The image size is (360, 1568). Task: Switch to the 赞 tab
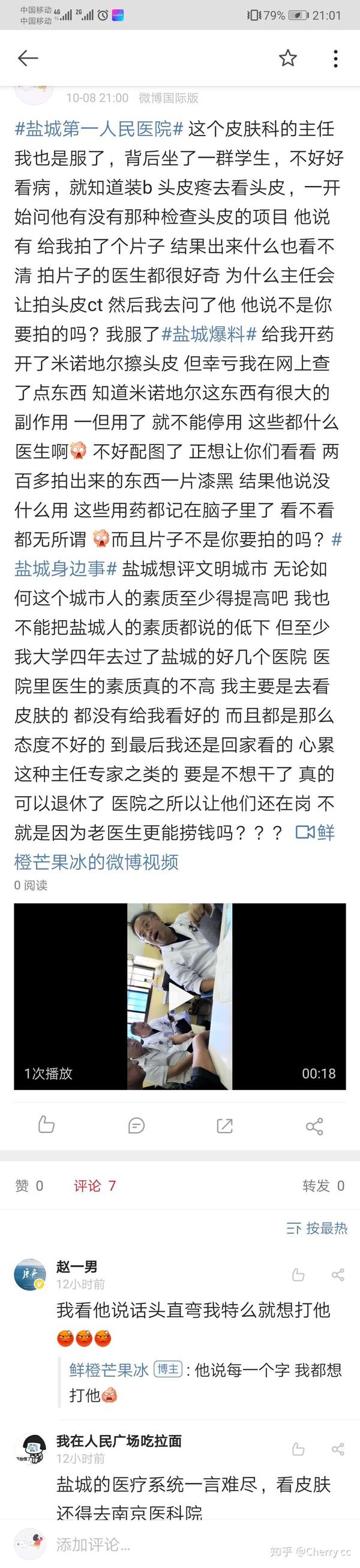pyautogui.click(x=29, y=1185)
